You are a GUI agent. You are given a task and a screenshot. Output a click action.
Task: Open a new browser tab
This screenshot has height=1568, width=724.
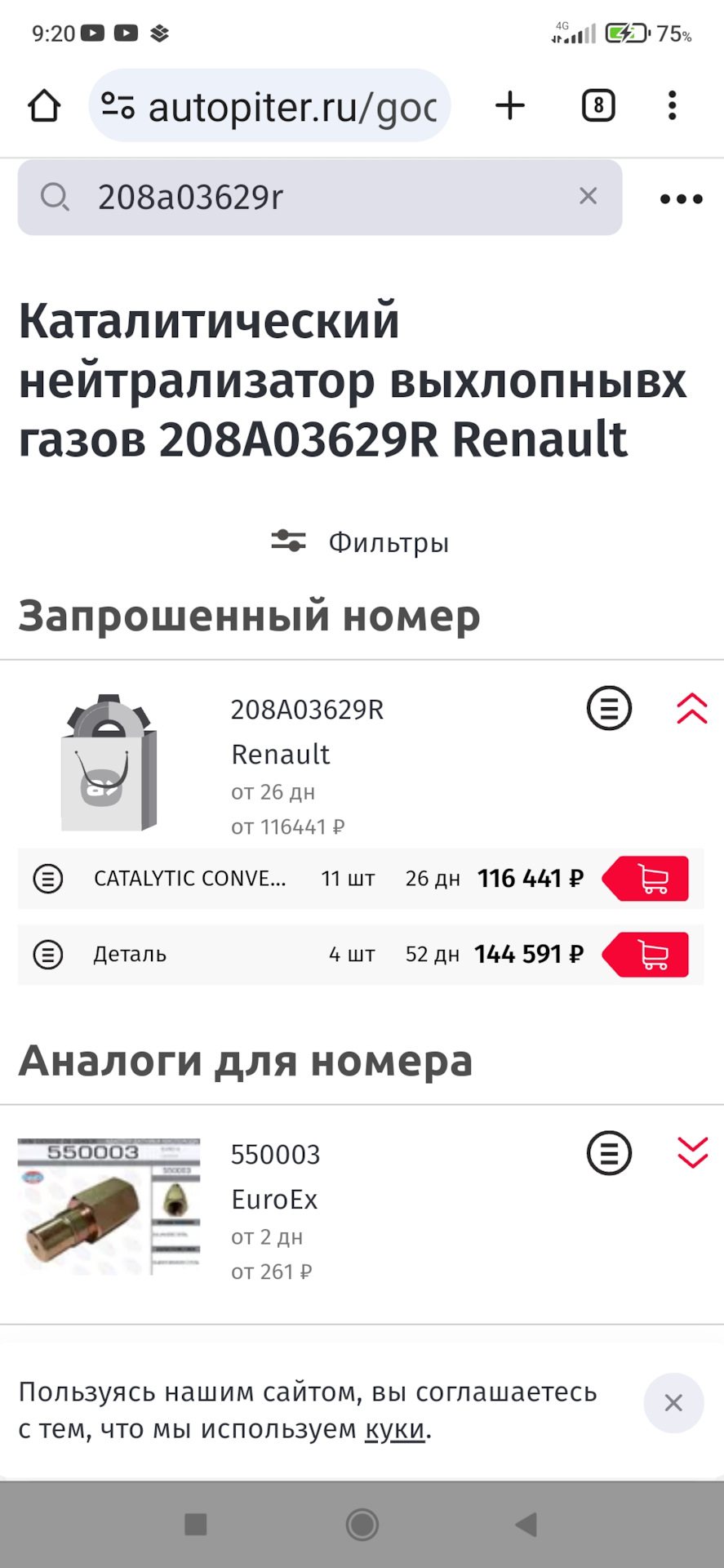510,106
